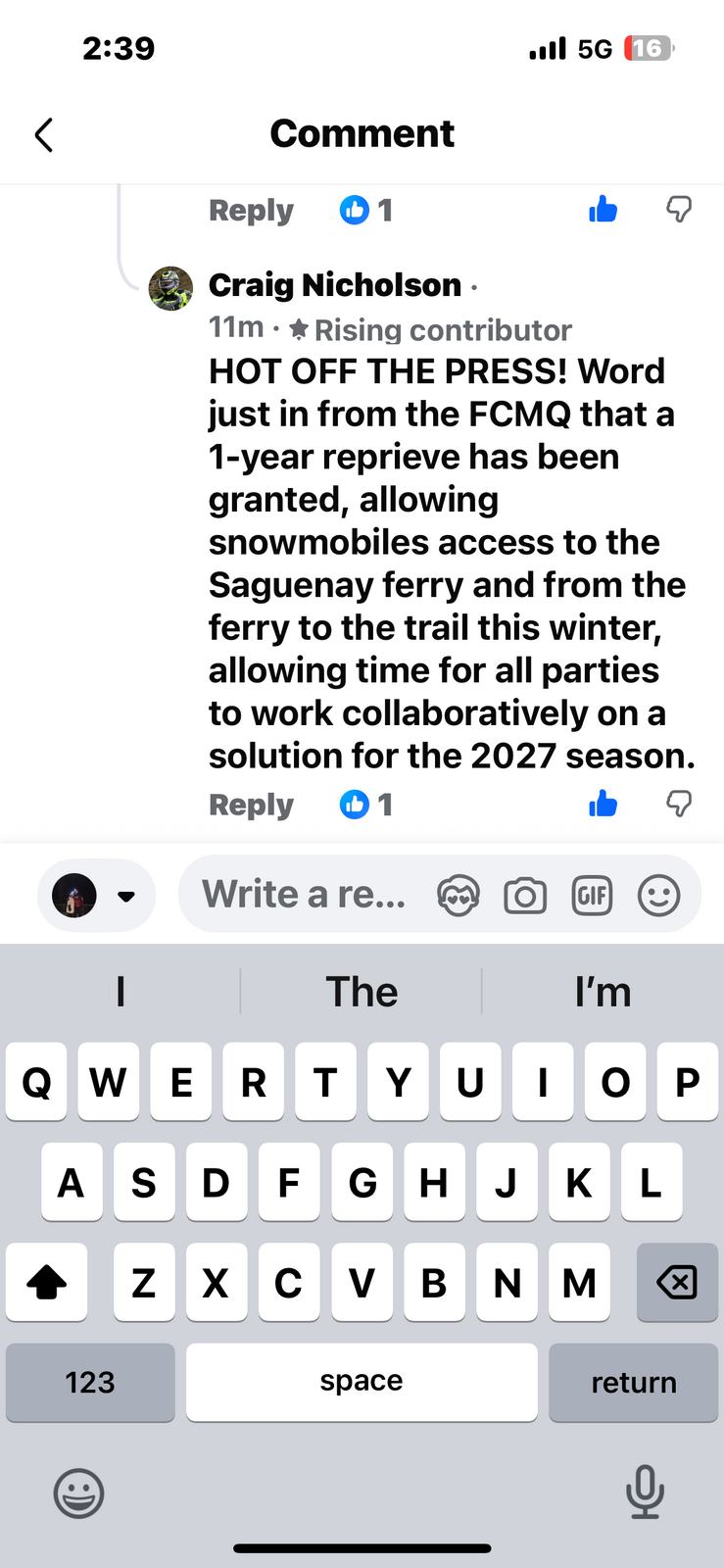The width and height of the screenshot is (724, 1568).
Task: View reactions on Craig Nicholson's comment
Action: point(365,805)
